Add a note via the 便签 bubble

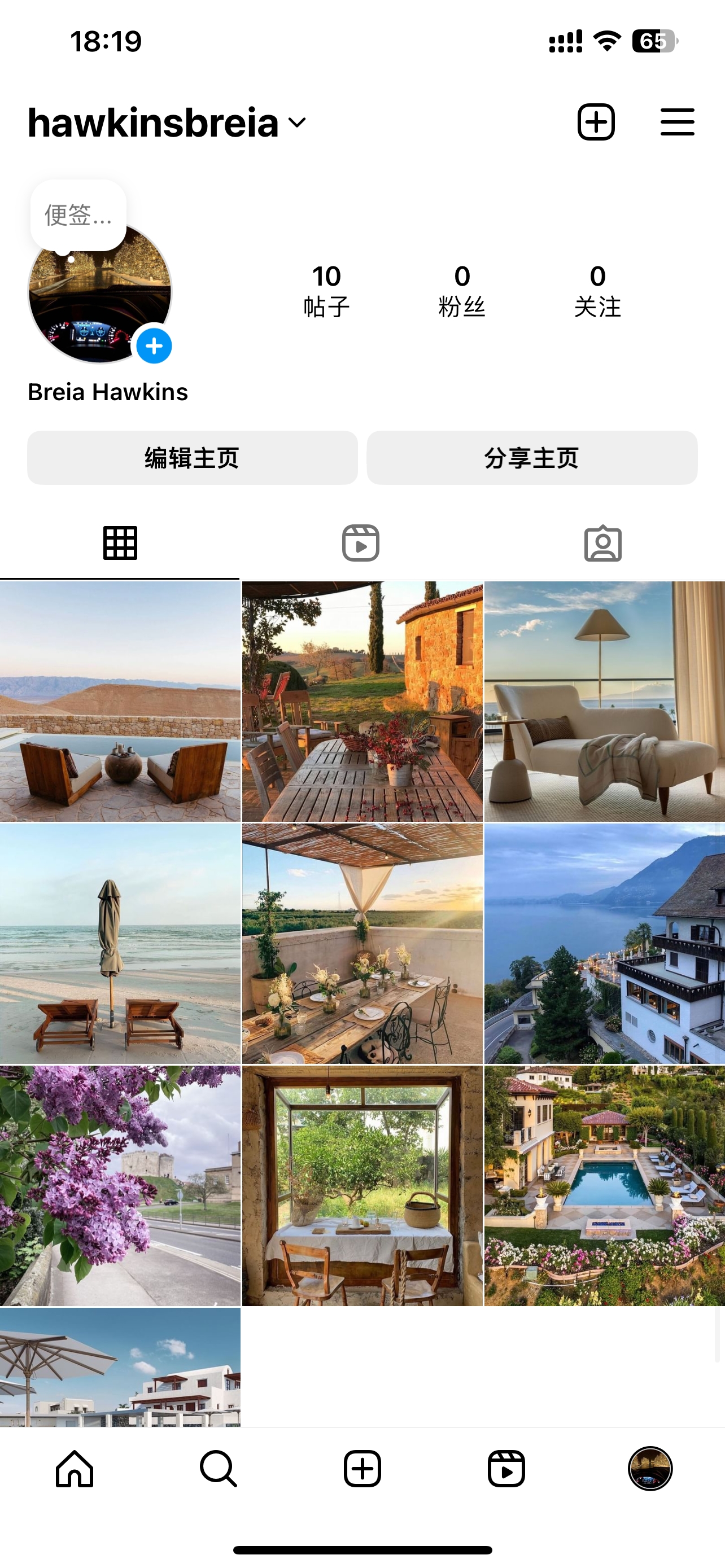coord(78,215)
